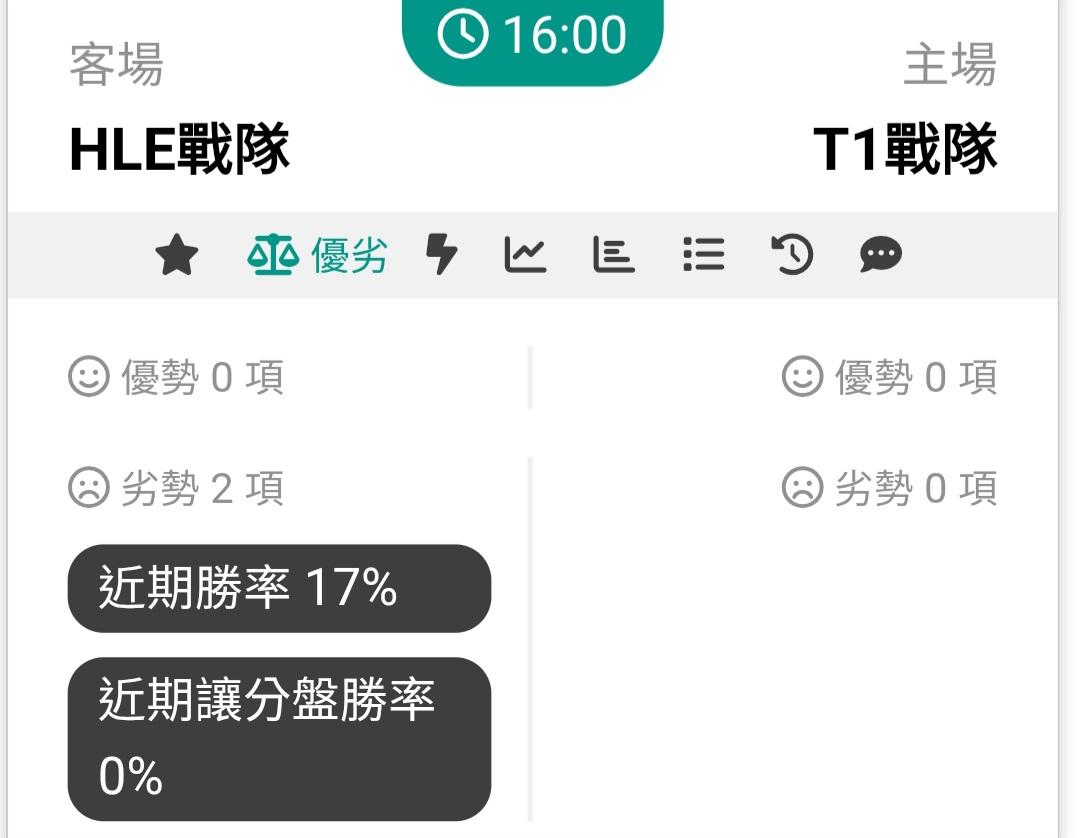
Task: Open the line chart trend tab
Action: 526,255
